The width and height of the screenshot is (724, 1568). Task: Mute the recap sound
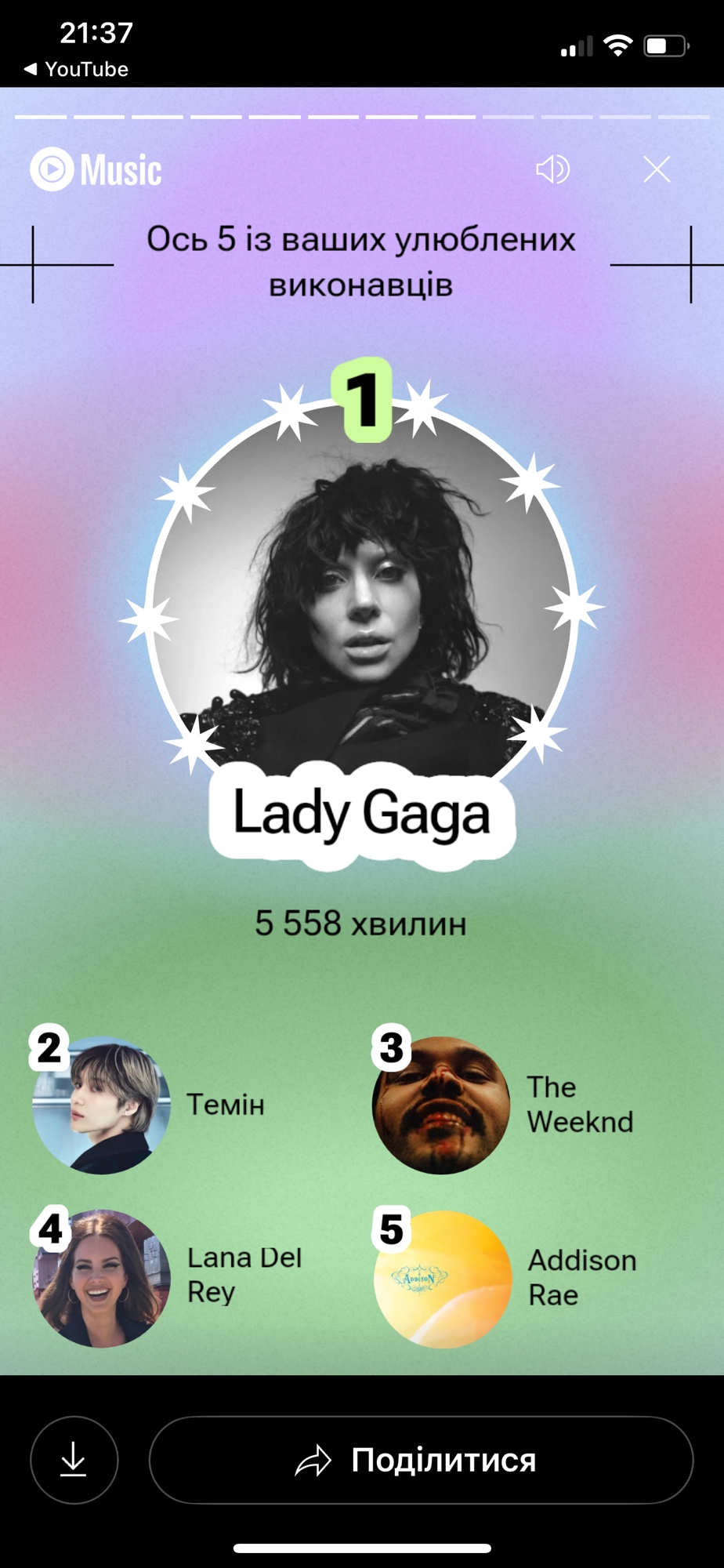(552, 169)
